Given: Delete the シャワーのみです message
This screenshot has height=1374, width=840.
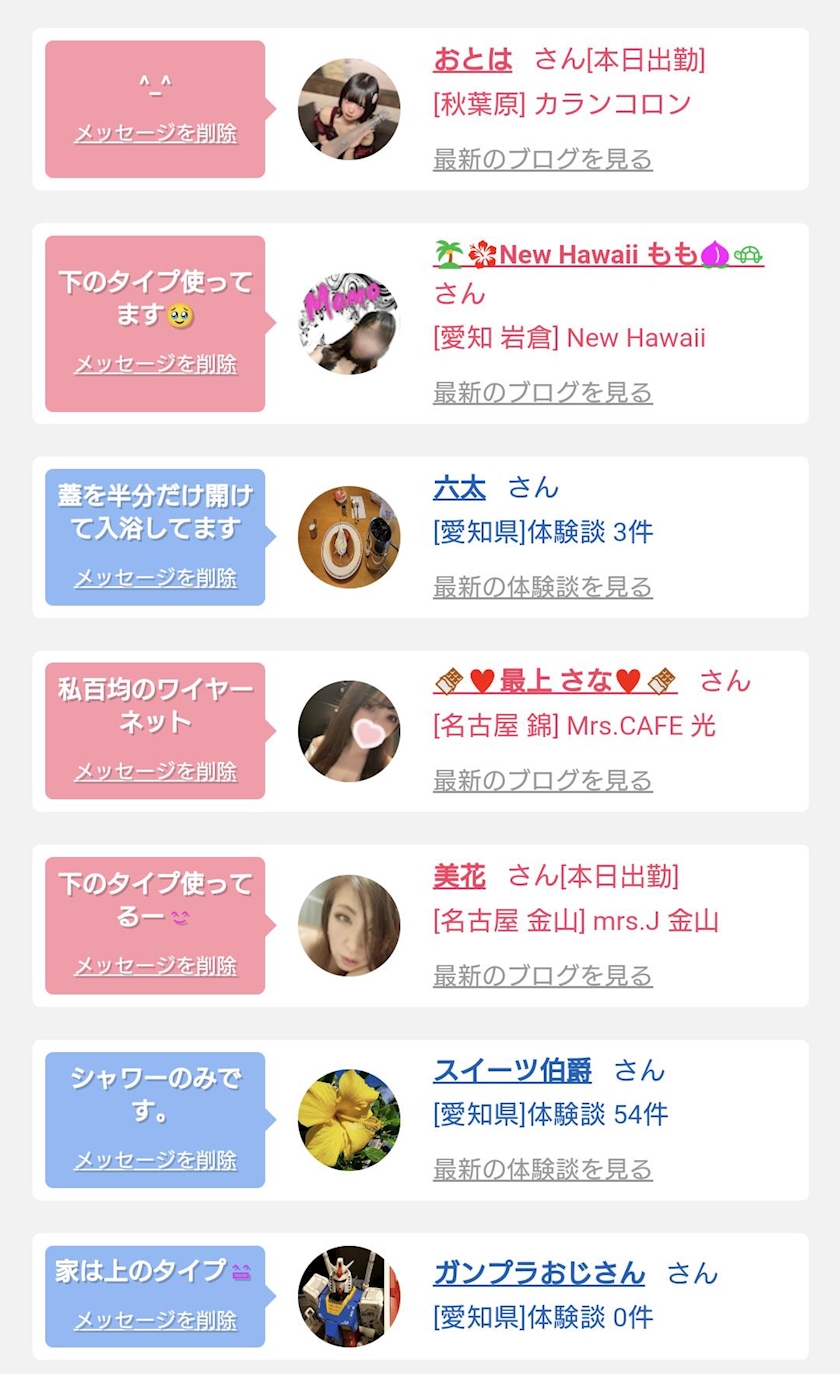Looking at the screenshot, I should (x=155, y=1160).
